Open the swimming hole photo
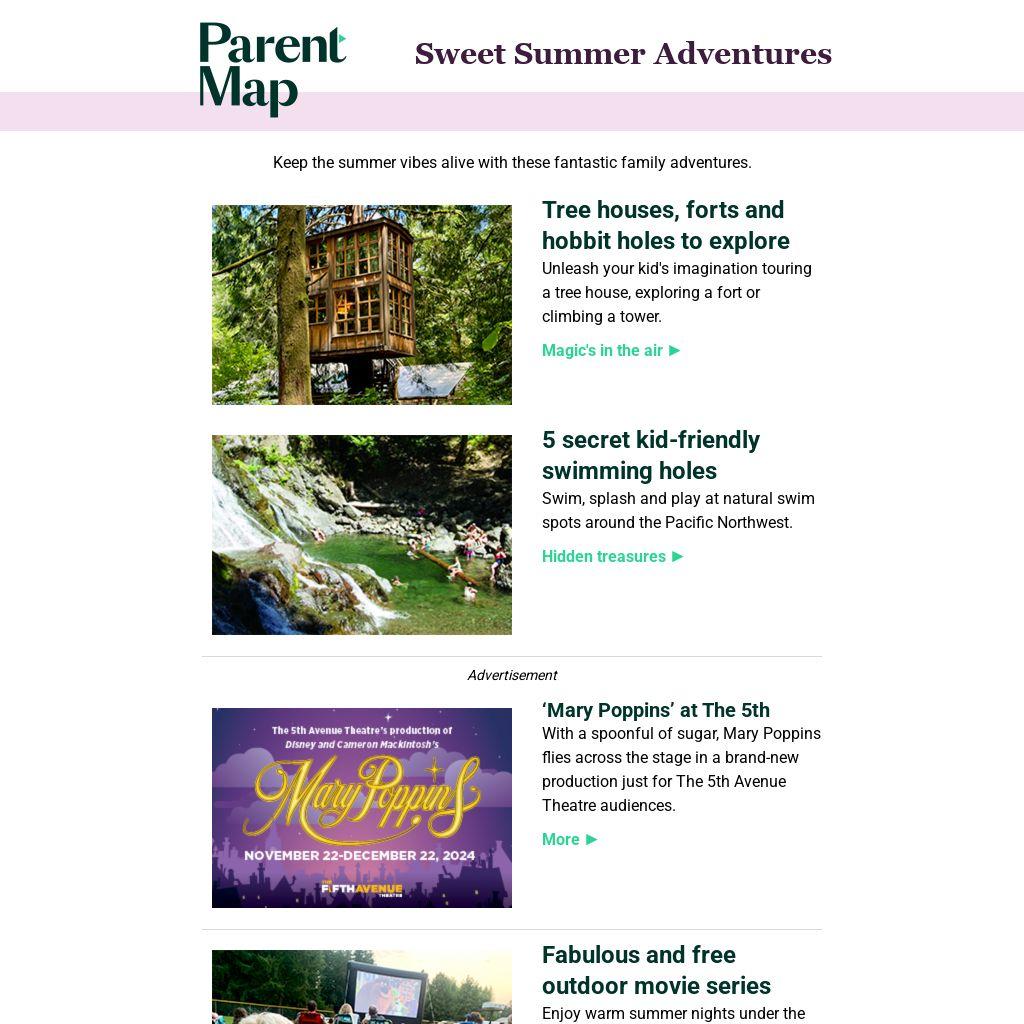This screenshot has height=1024, width=1024. pyautogui.click(x=361, y=535)
